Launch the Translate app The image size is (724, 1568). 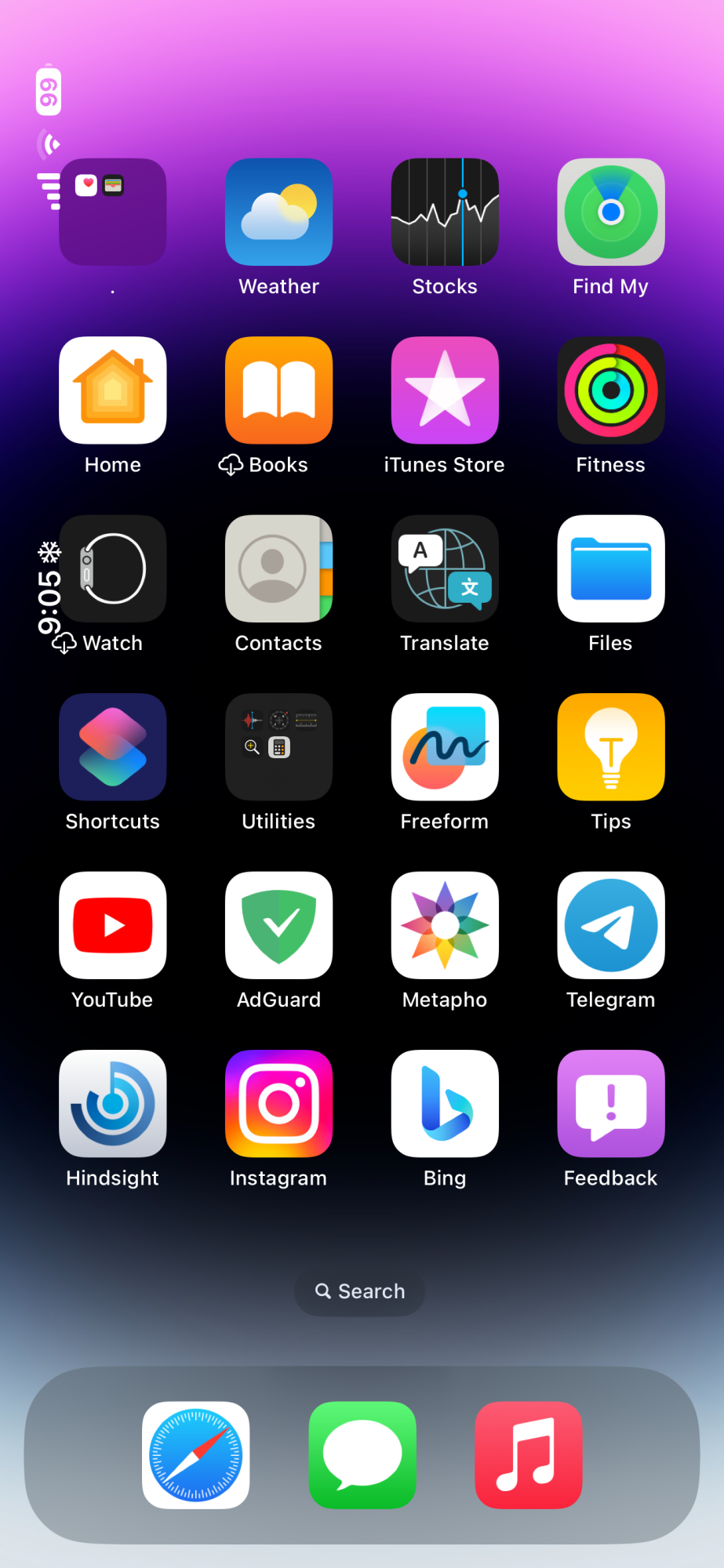click(x=445, y=568)
